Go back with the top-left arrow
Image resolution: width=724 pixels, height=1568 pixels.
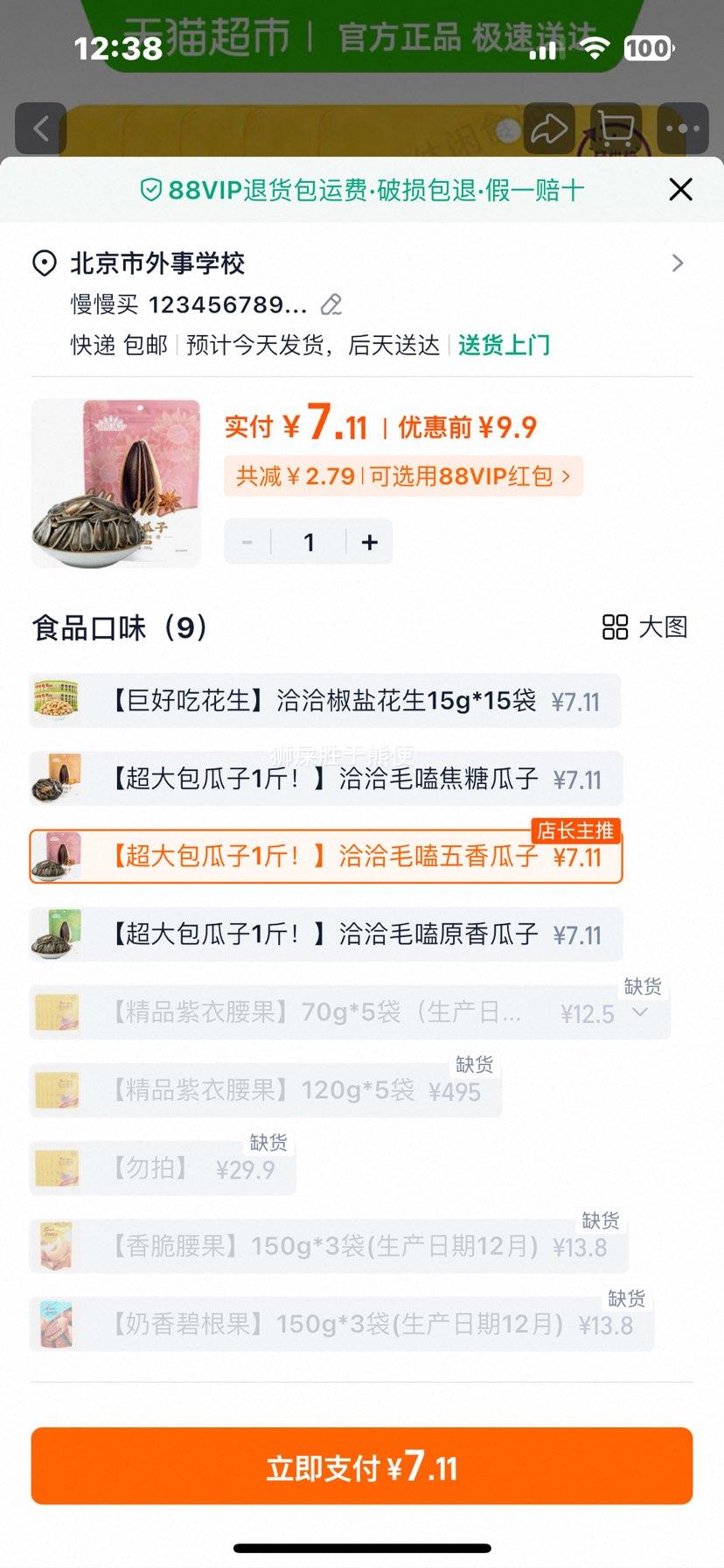(x=41, y=129)
